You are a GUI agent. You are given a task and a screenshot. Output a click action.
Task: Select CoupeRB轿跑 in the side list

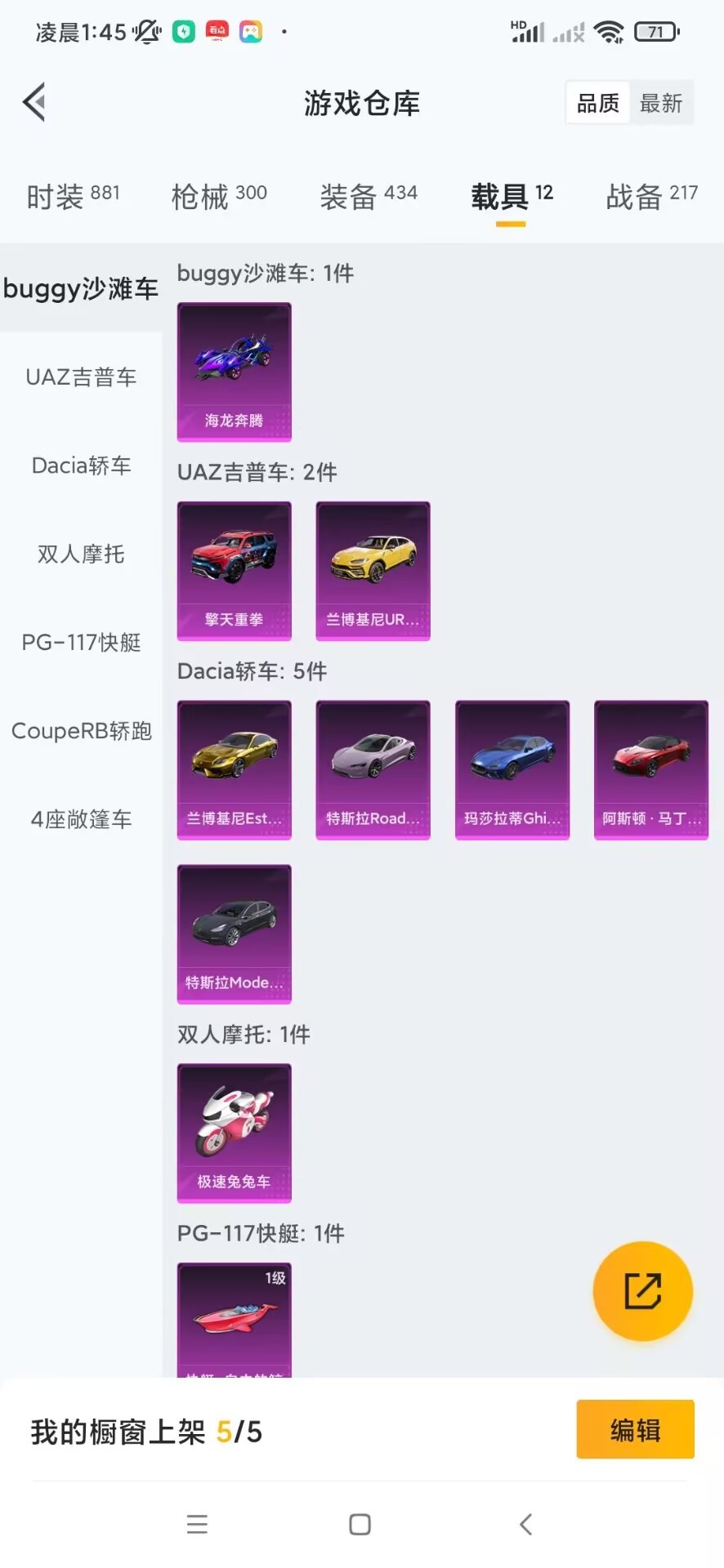pos(81,731)
